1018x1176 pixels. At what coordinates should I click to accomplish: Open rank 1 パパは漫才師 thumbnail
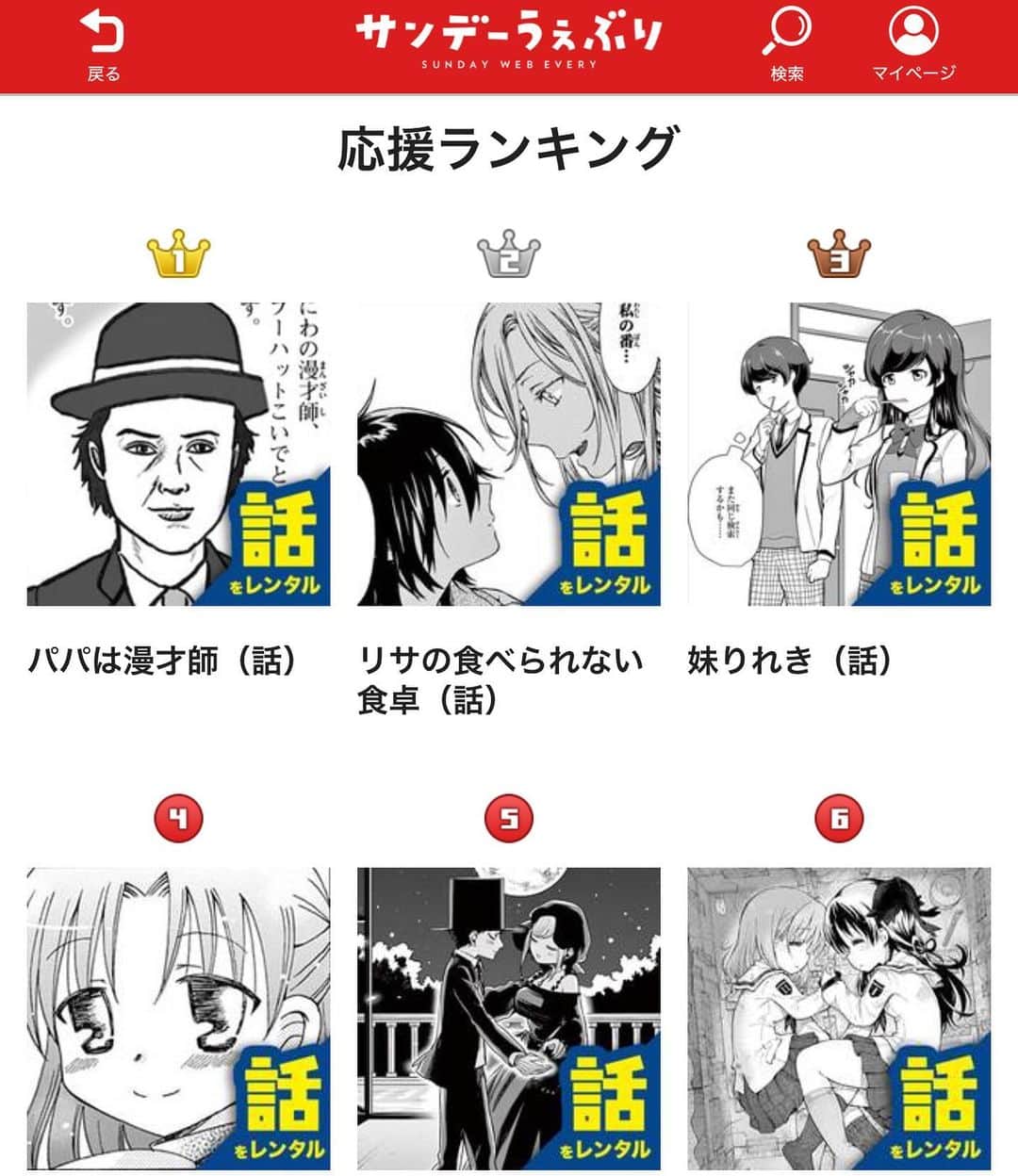click(178, 453)
